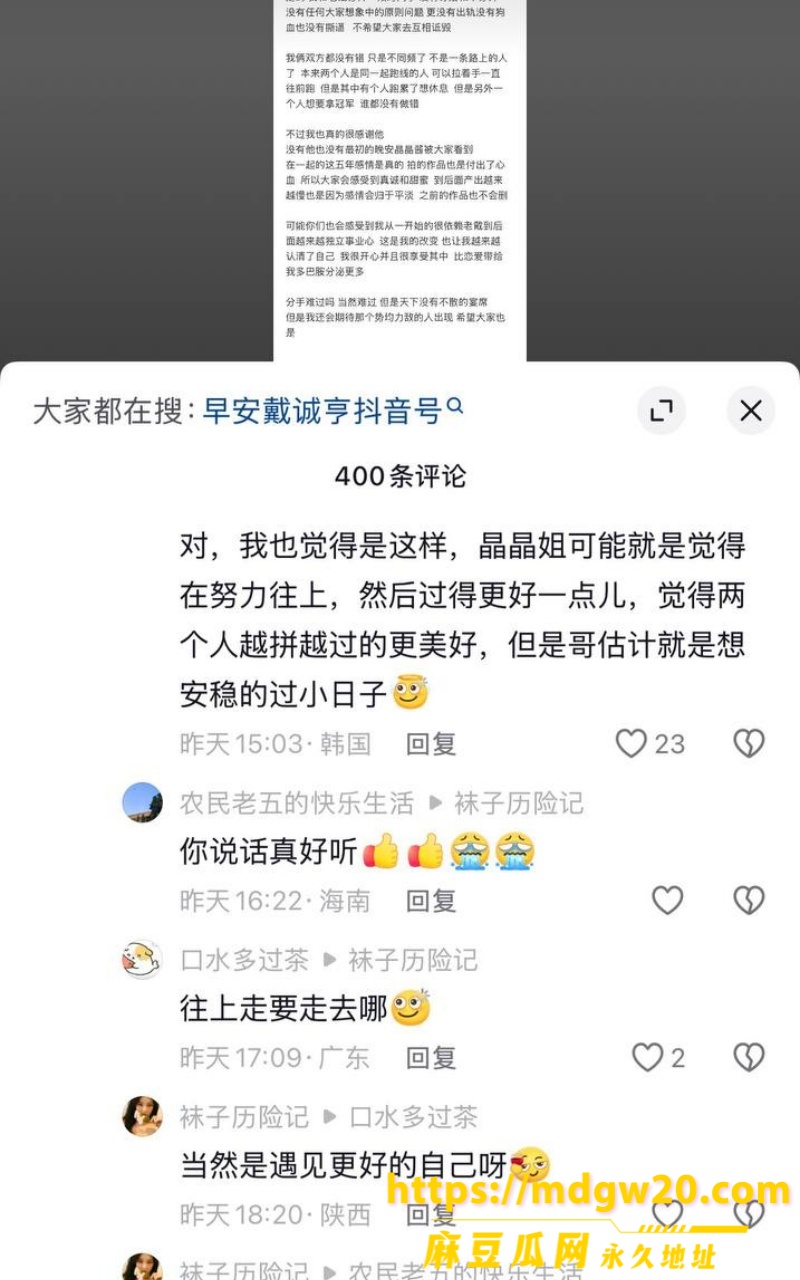Like the comment 你说话真好听
800x1280 pixels.
(x=667, y=900)
